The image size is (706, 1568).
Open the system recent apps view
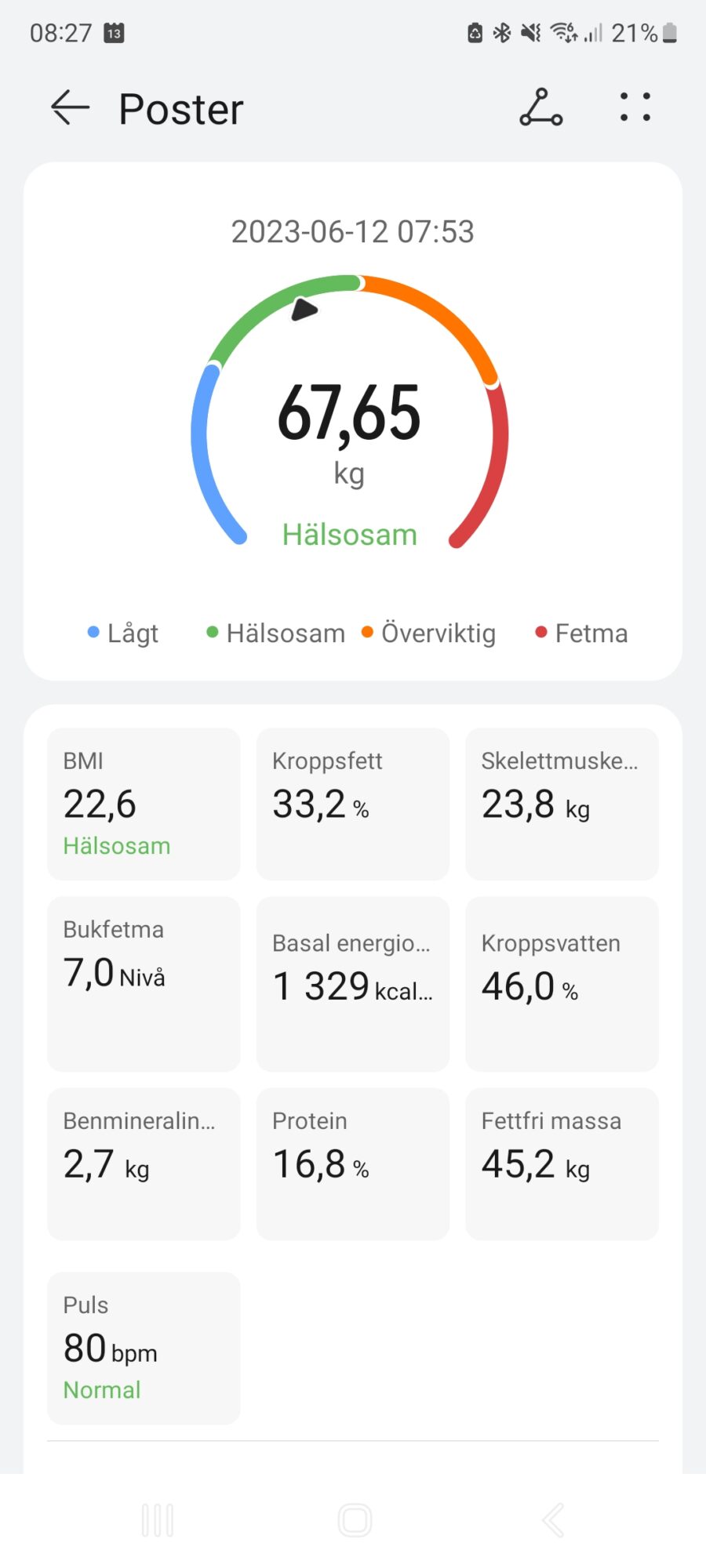click(x=158, y=1520)
